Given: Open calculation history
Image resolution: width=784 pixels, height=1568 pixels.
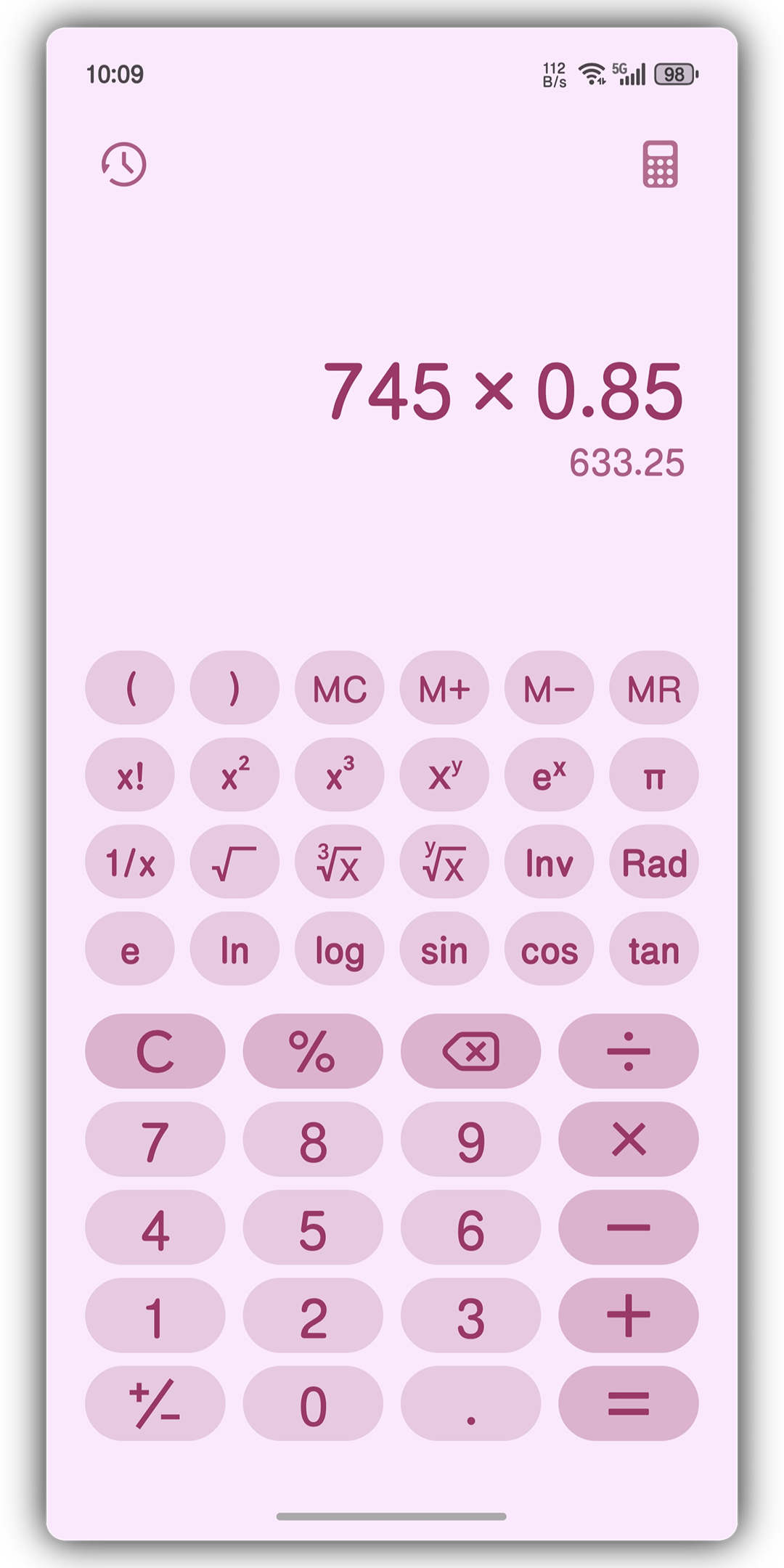Looking at the screenshot, I should pos(123,164).
